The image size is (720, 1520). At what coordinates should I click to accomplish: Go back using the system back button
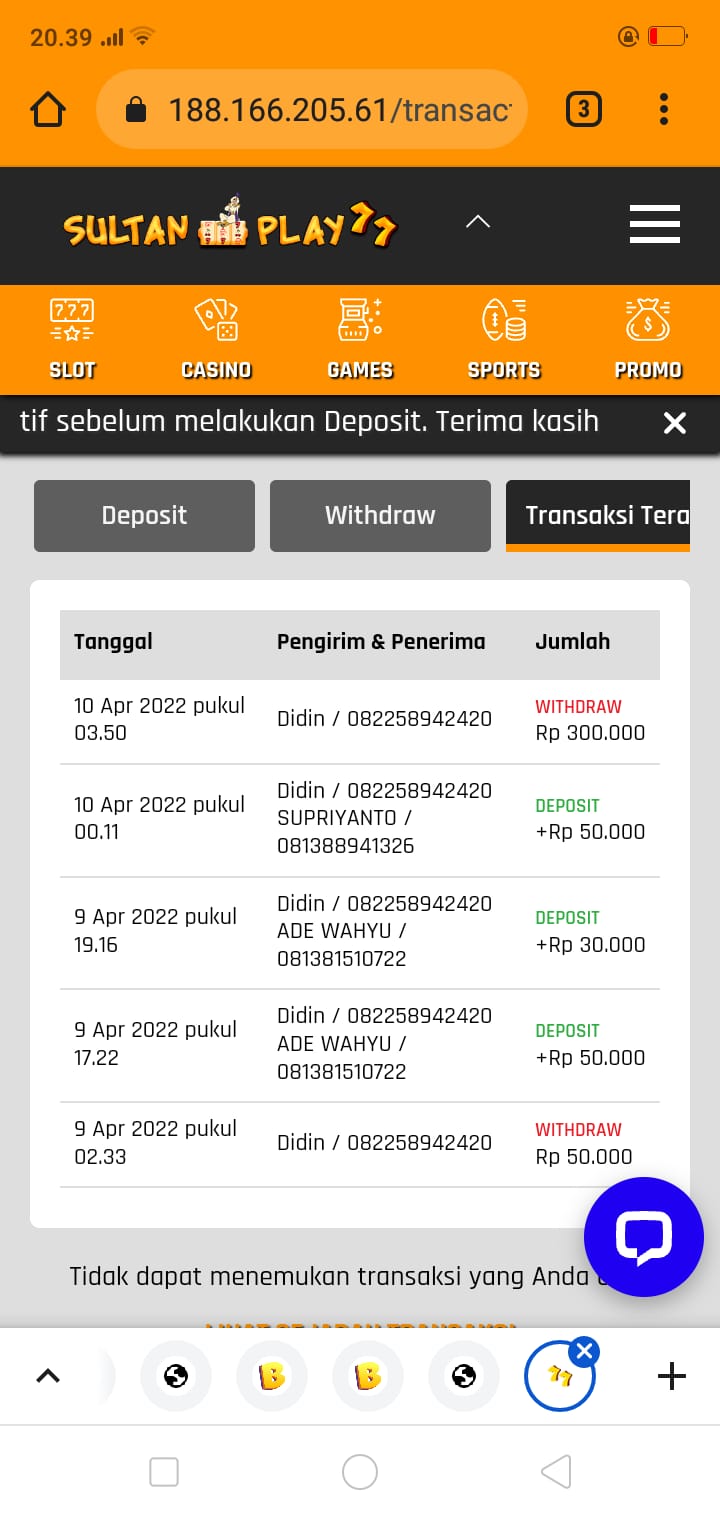(x=556, y=1472)
